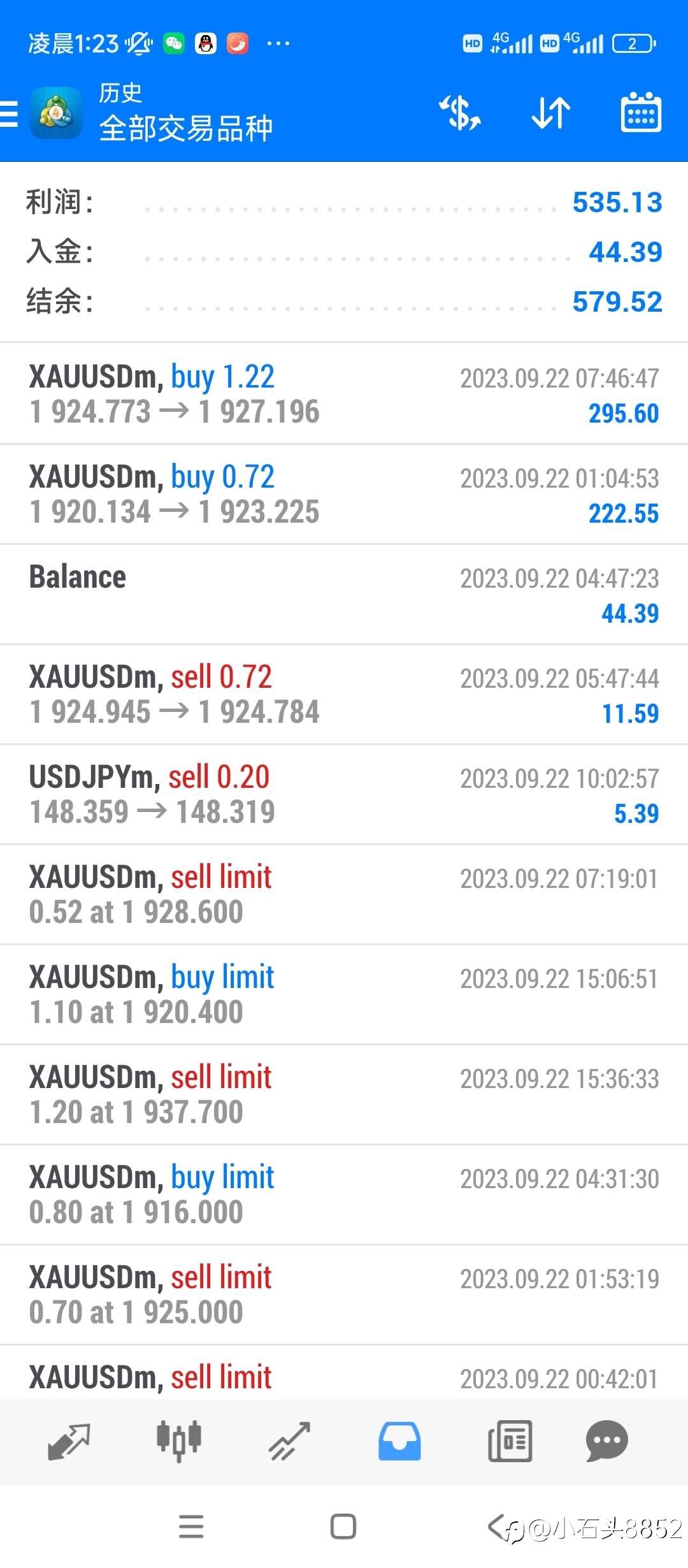Open the side drawer menu

pyautogui.click(x=10, y=115)
